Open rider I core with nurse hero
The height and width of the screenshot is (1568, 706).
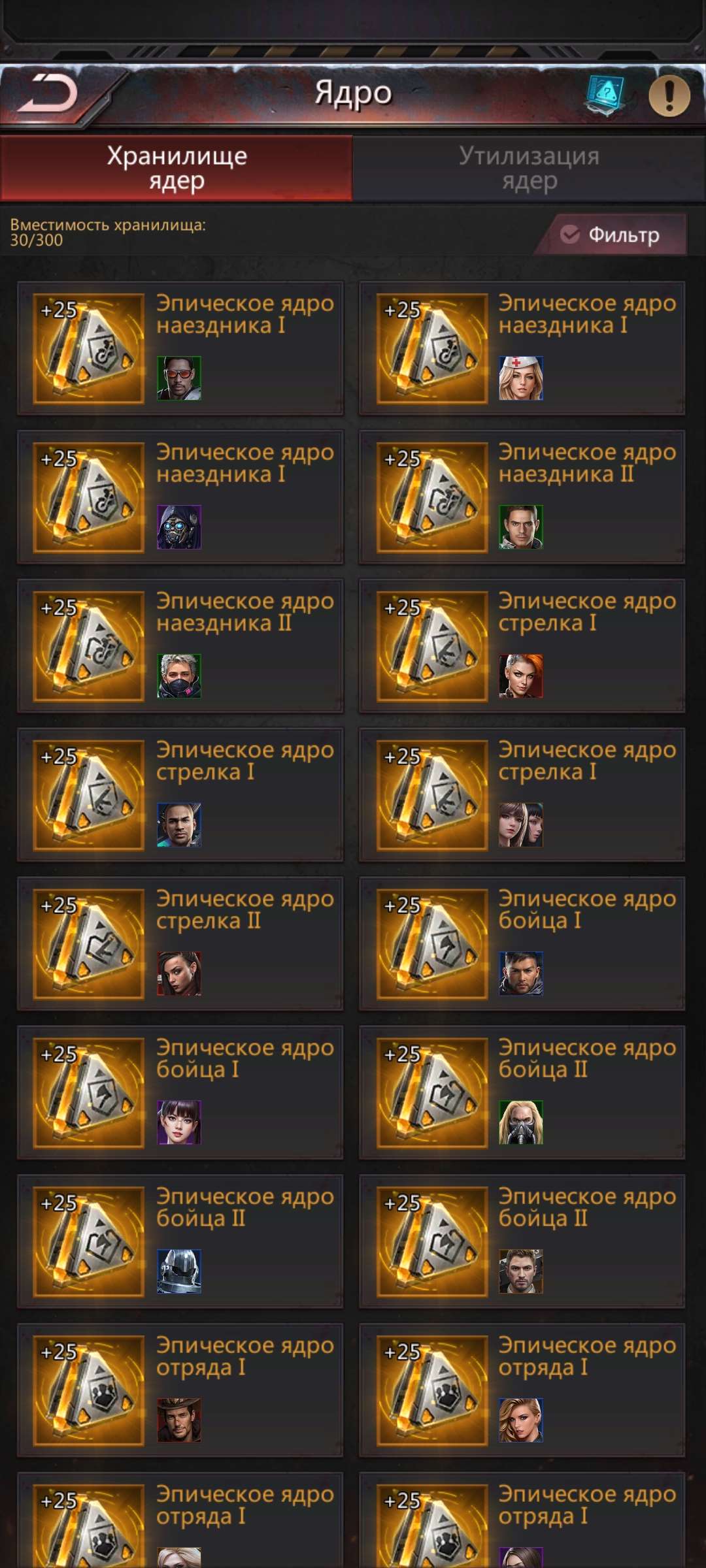(x=522, y=348)
